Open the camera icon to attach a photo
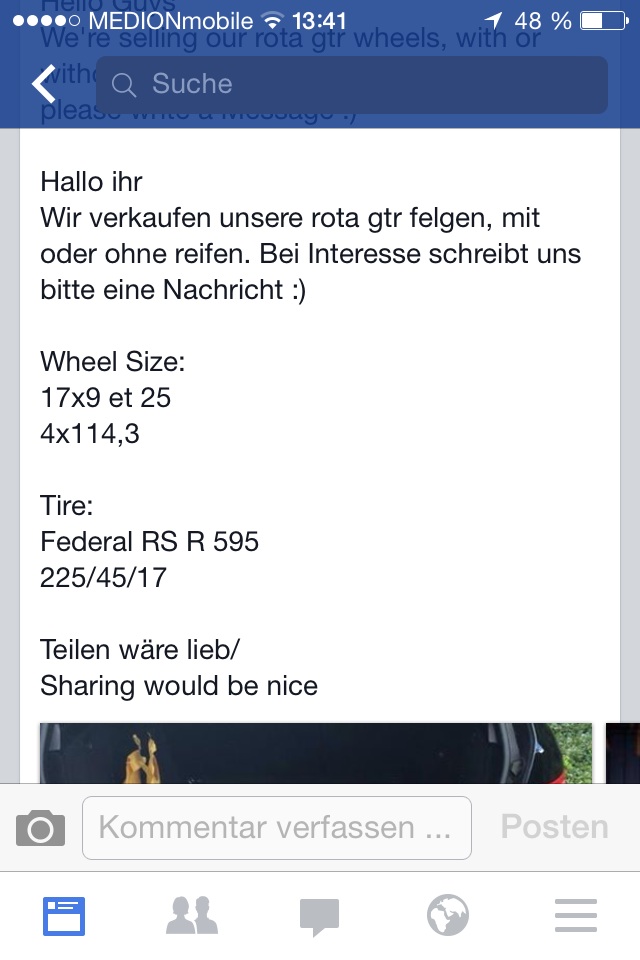This screenshot has width=640, height=960. pyautogui.click(x=40, y=828)
